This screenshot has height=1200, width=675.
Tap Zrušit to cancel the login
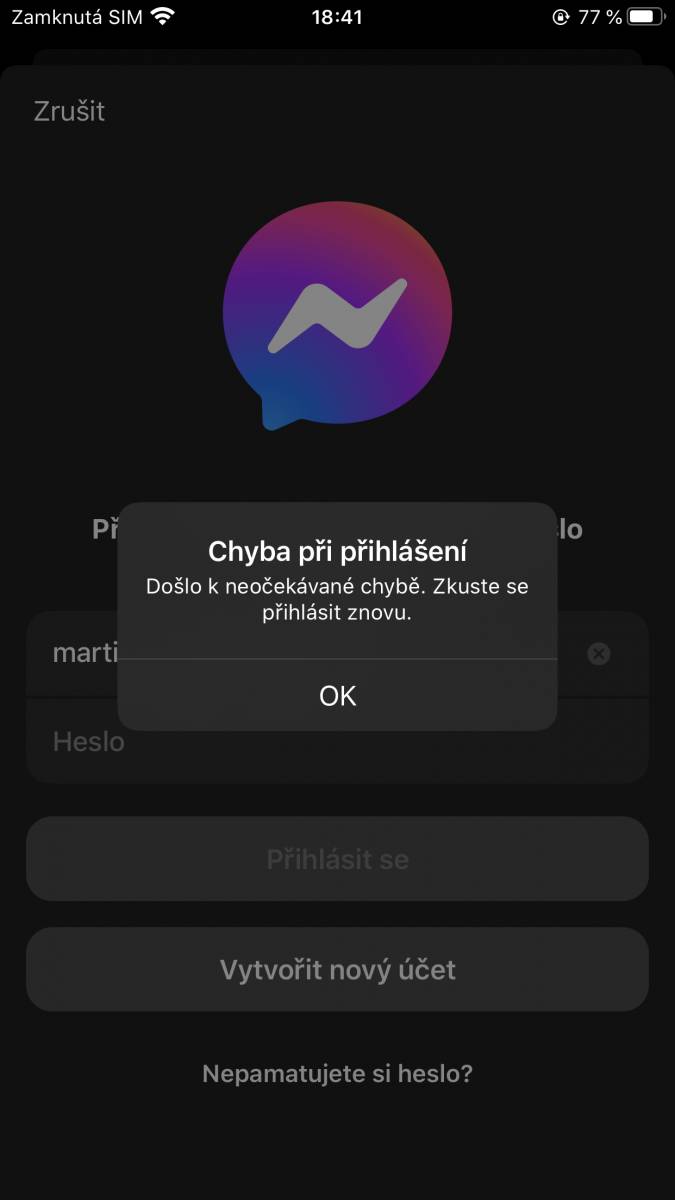pyautogui.click(x=69, y=110)
